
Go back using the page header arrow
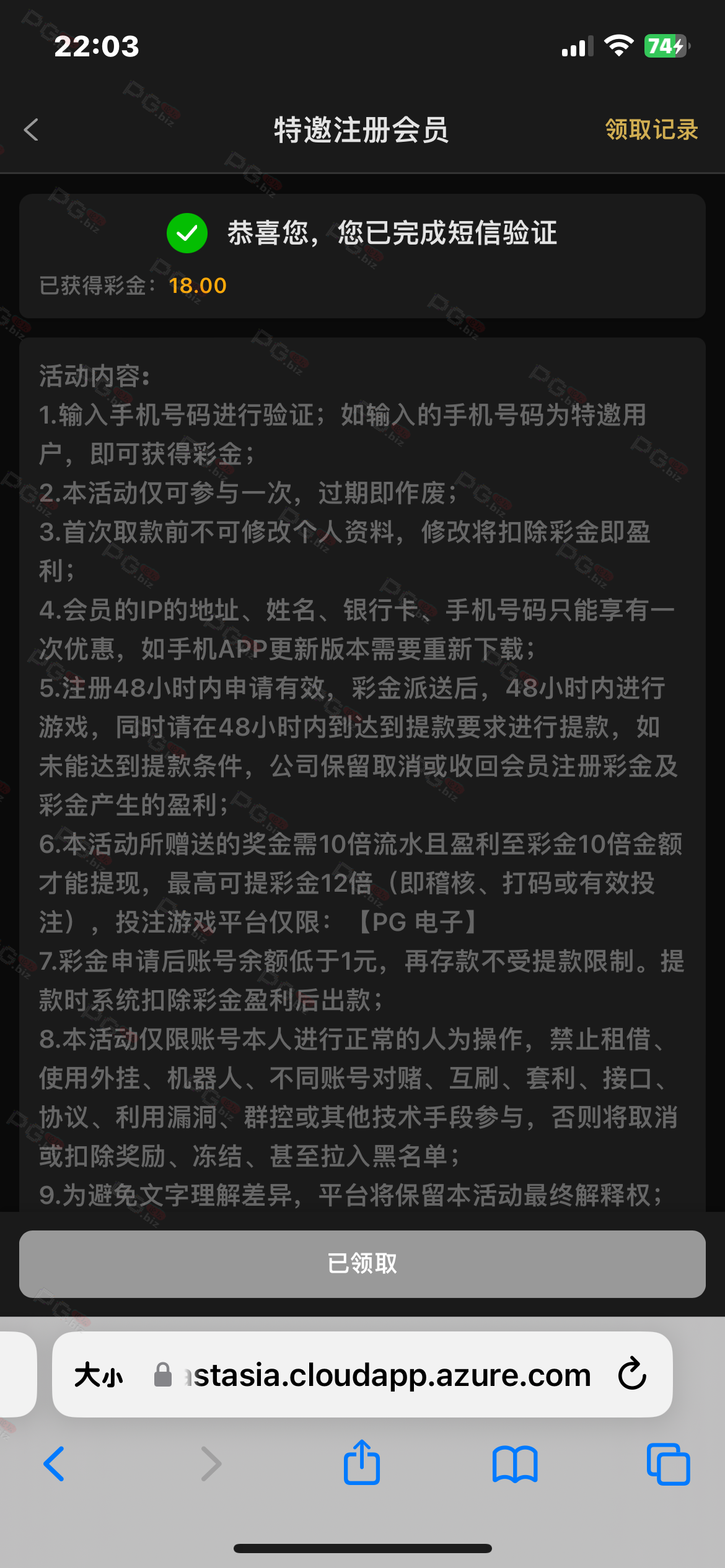(31, 130)
